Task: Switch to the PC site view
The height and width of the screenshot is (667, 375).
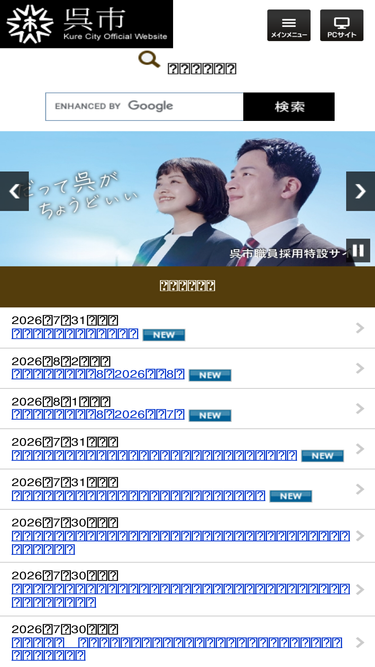Action: (342, 26)
